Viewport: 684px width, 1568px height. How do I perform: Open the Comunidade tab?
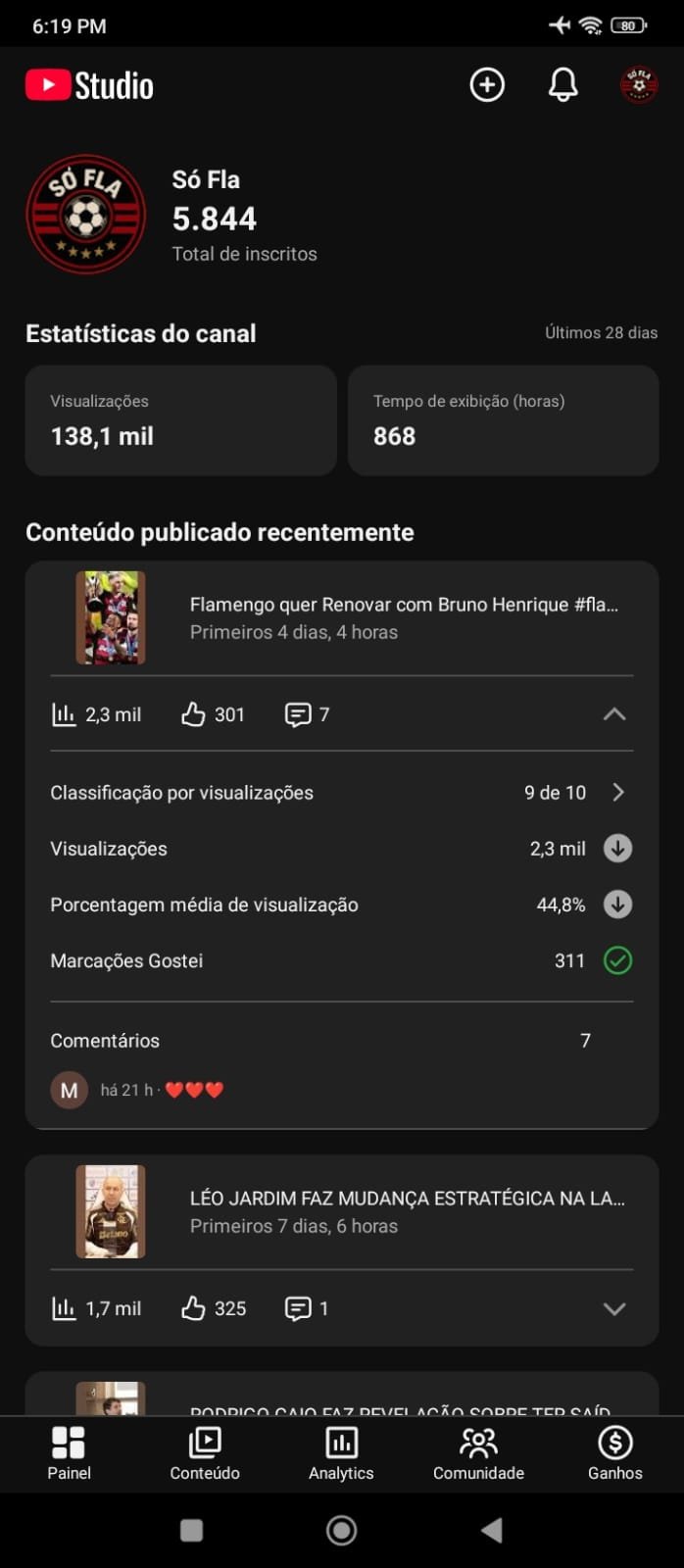coord(478,1453)
